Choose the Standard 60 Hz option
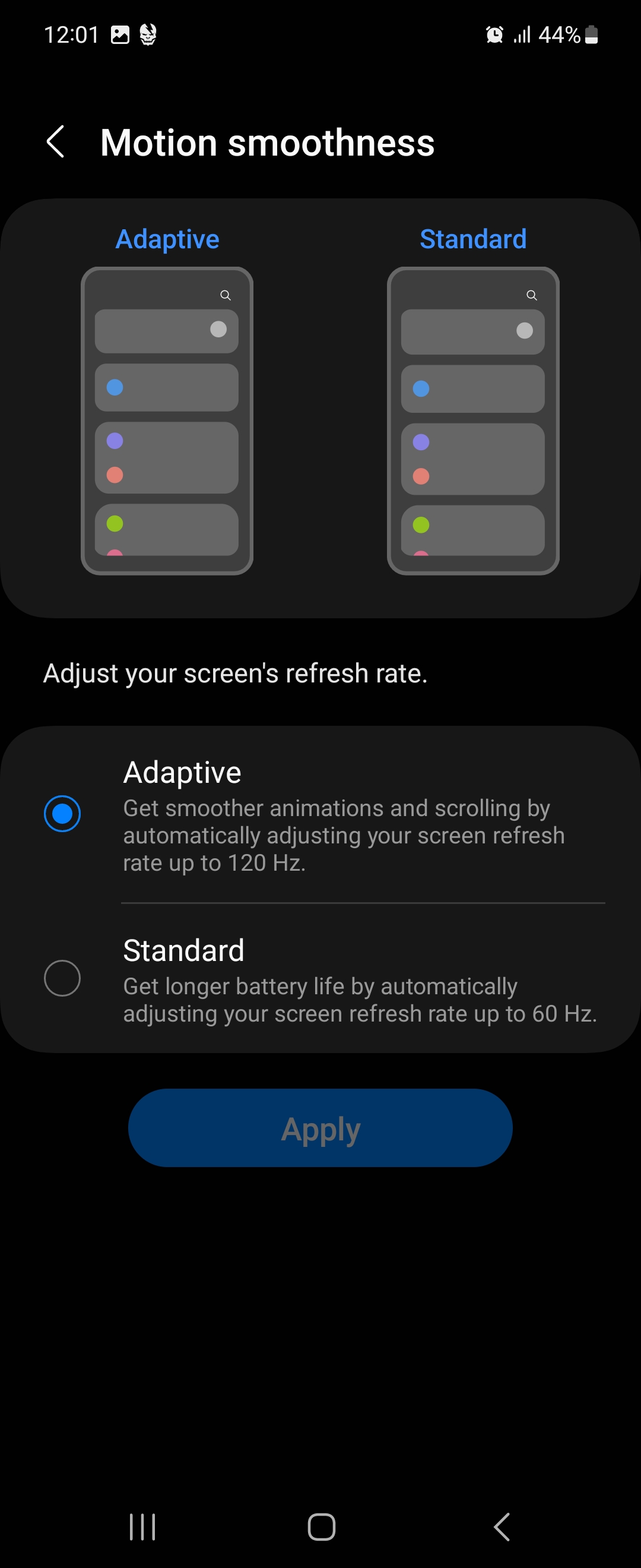Image resolution: width=641 pixels, height=1568 pixels. click(x=62, y=978)
